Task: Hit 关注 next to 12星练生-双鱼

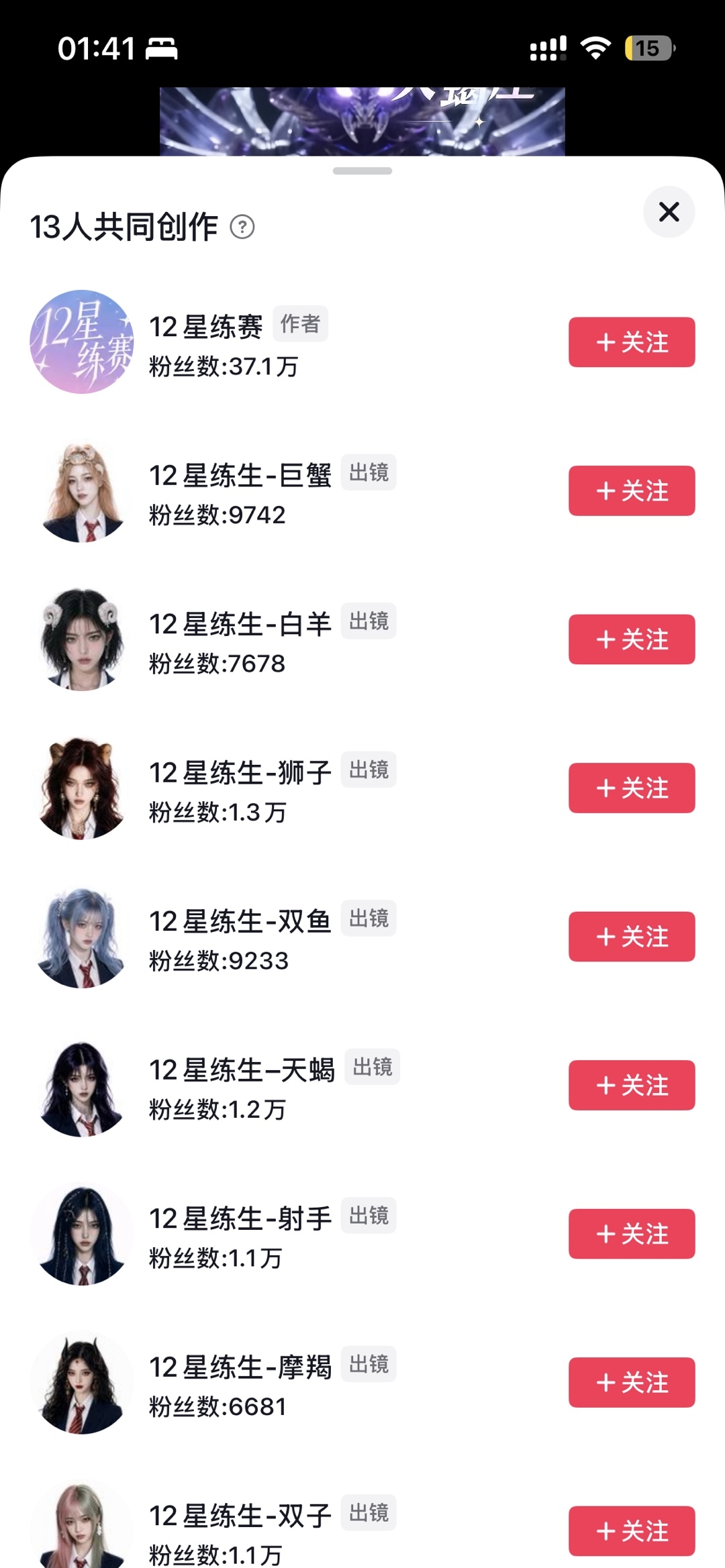Action: 632,937
